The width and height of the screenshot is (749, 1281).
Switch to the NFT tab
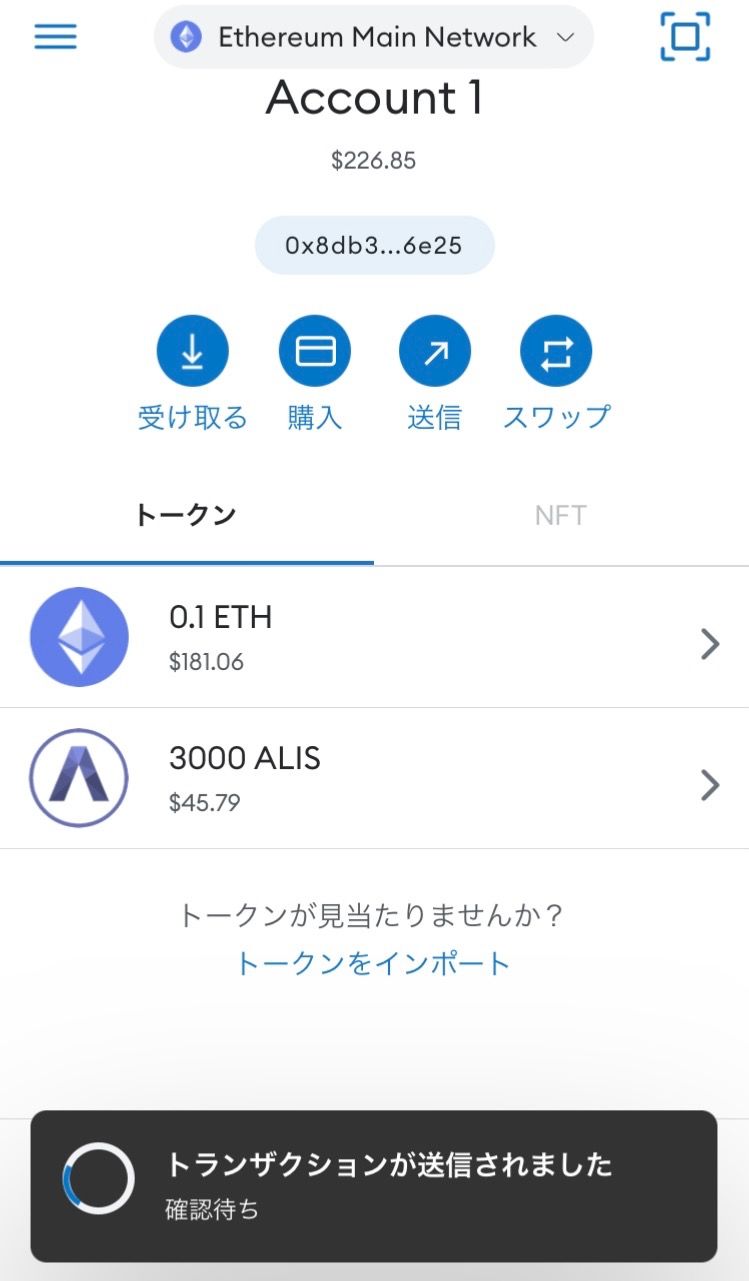(560, 515)
